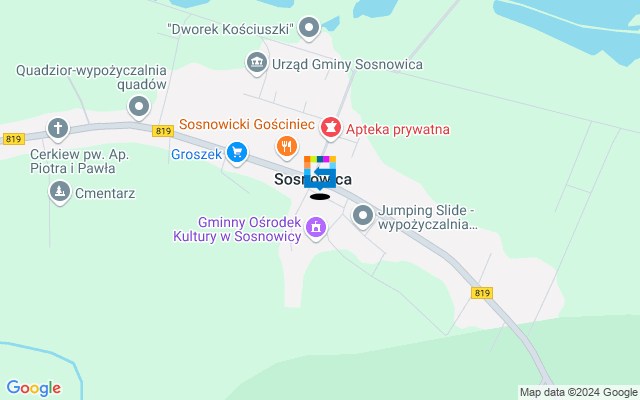Tap the custom marker at Sosnowica center
Viewport: 640px width, 400px height.
tap(320, 174)
